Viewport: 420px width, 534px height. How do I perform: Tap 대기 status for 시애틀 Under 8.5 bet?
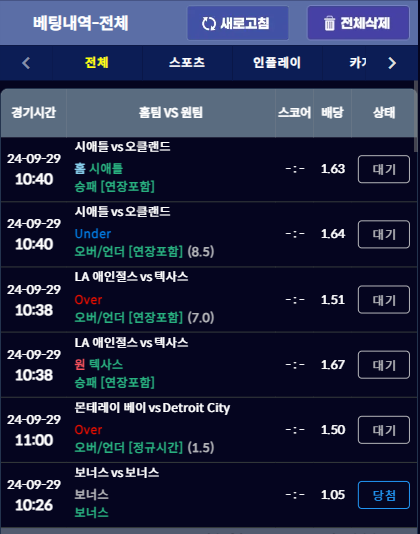tap(384, 234)
